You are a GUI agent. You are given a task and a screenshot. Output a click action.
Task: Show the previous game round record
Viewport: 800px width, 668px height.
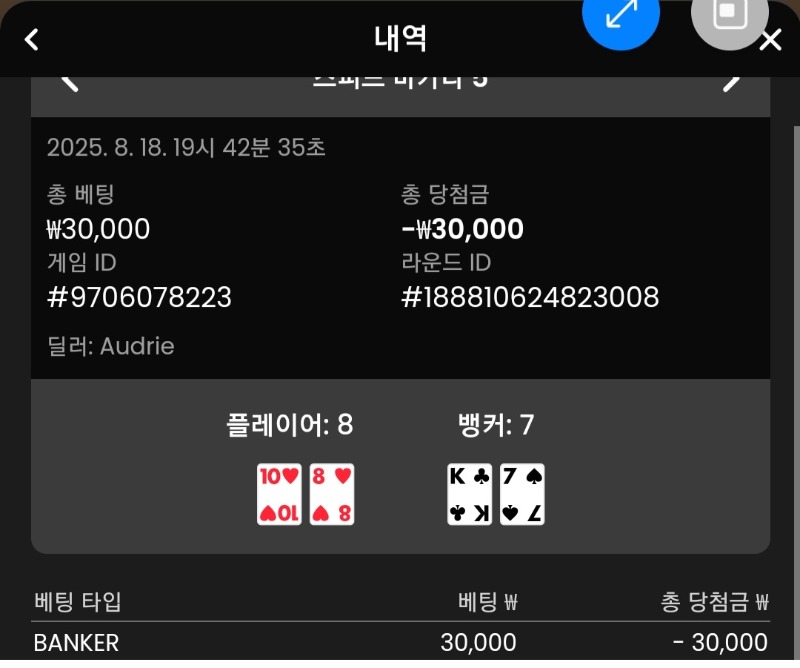(68, 82)
